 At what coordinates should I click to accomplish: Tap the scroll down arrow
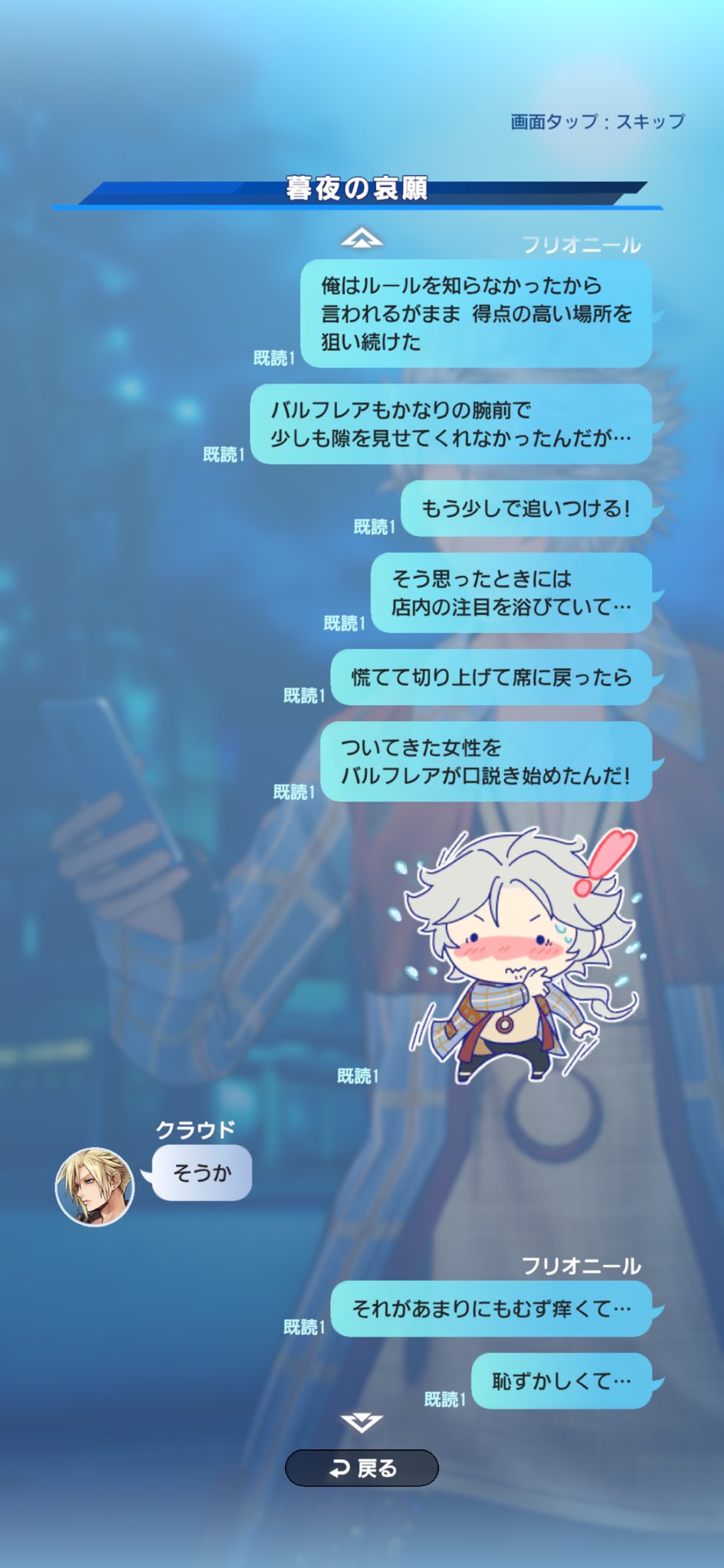tap(362, 1423)
